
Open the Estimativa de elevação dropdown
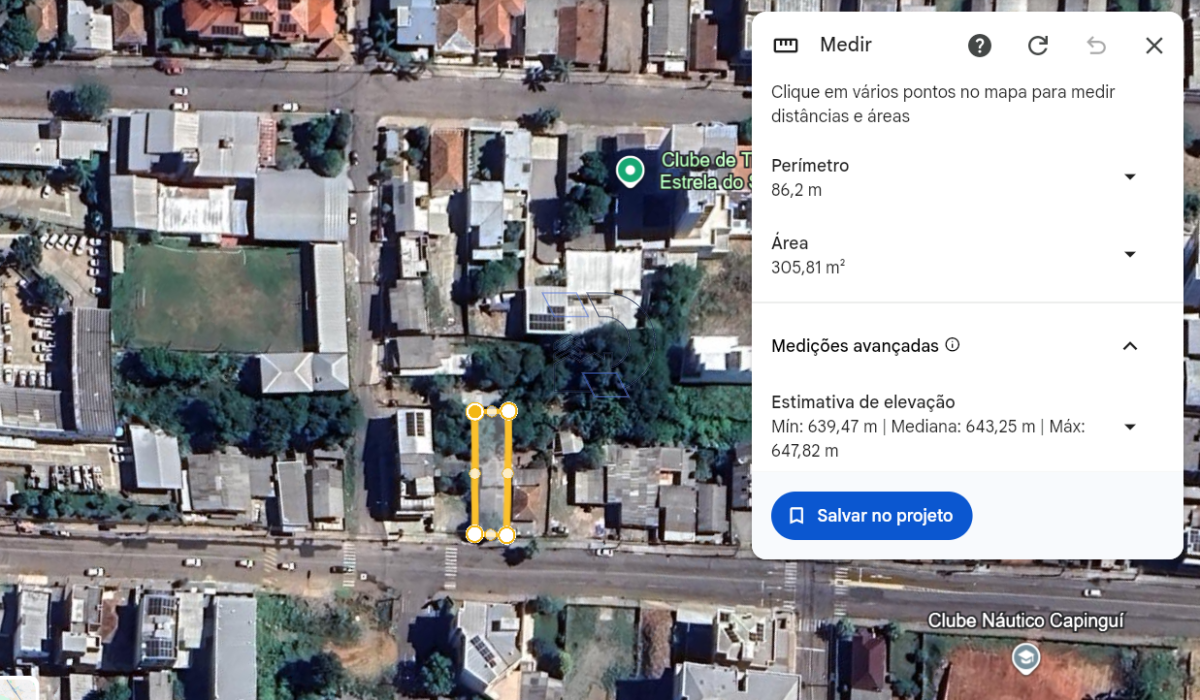click(1130, 427)
